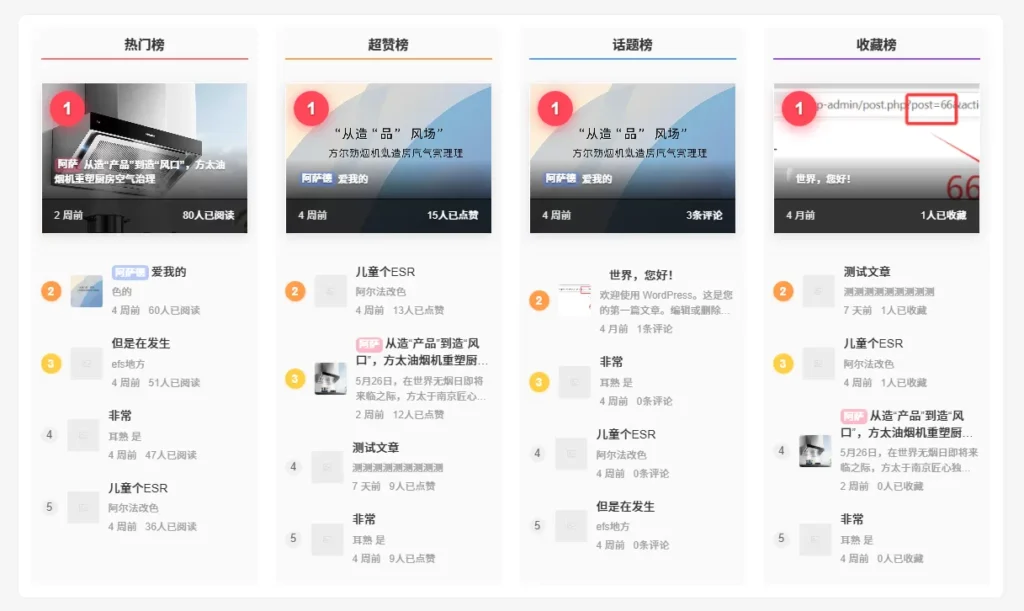Viewport: 1024px width, 611px height.
Task: Open the top featured card in 超赞榜
Action: tap(388, 157)
